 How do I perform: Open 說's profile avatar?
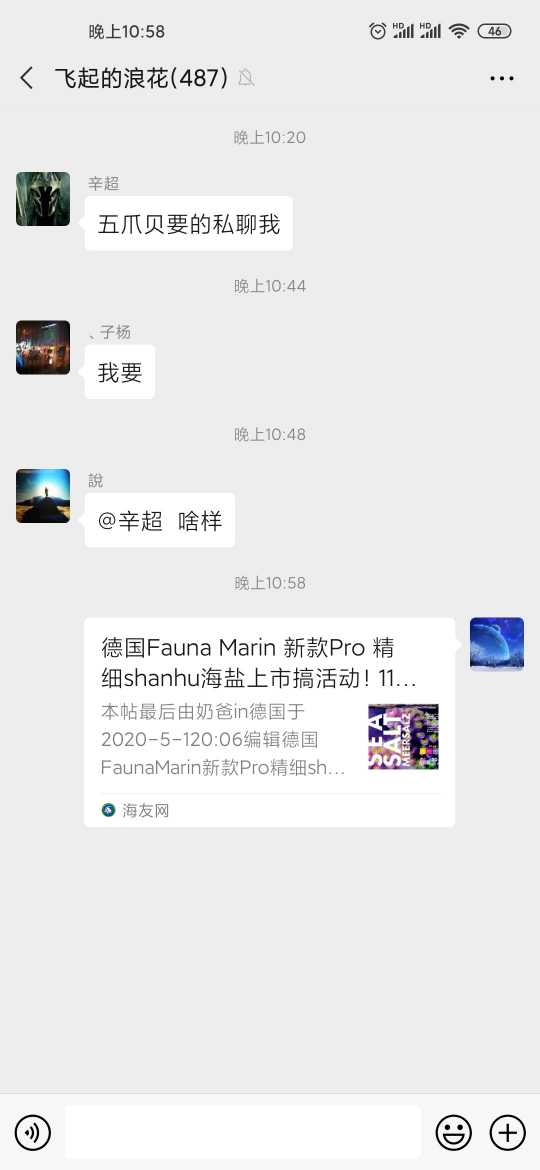pos(43,496)
